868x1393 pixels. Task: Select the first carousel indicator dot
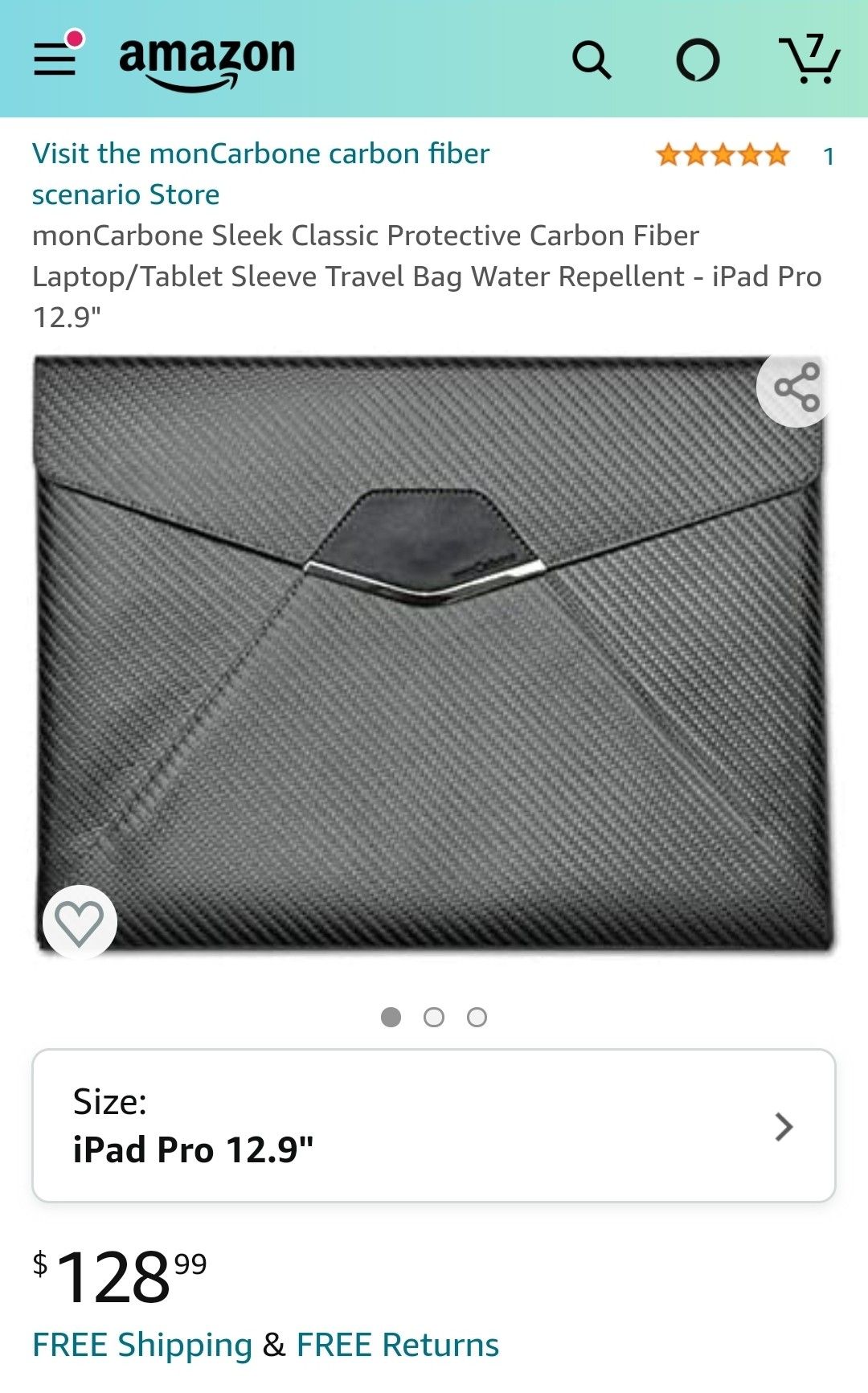391,1017
